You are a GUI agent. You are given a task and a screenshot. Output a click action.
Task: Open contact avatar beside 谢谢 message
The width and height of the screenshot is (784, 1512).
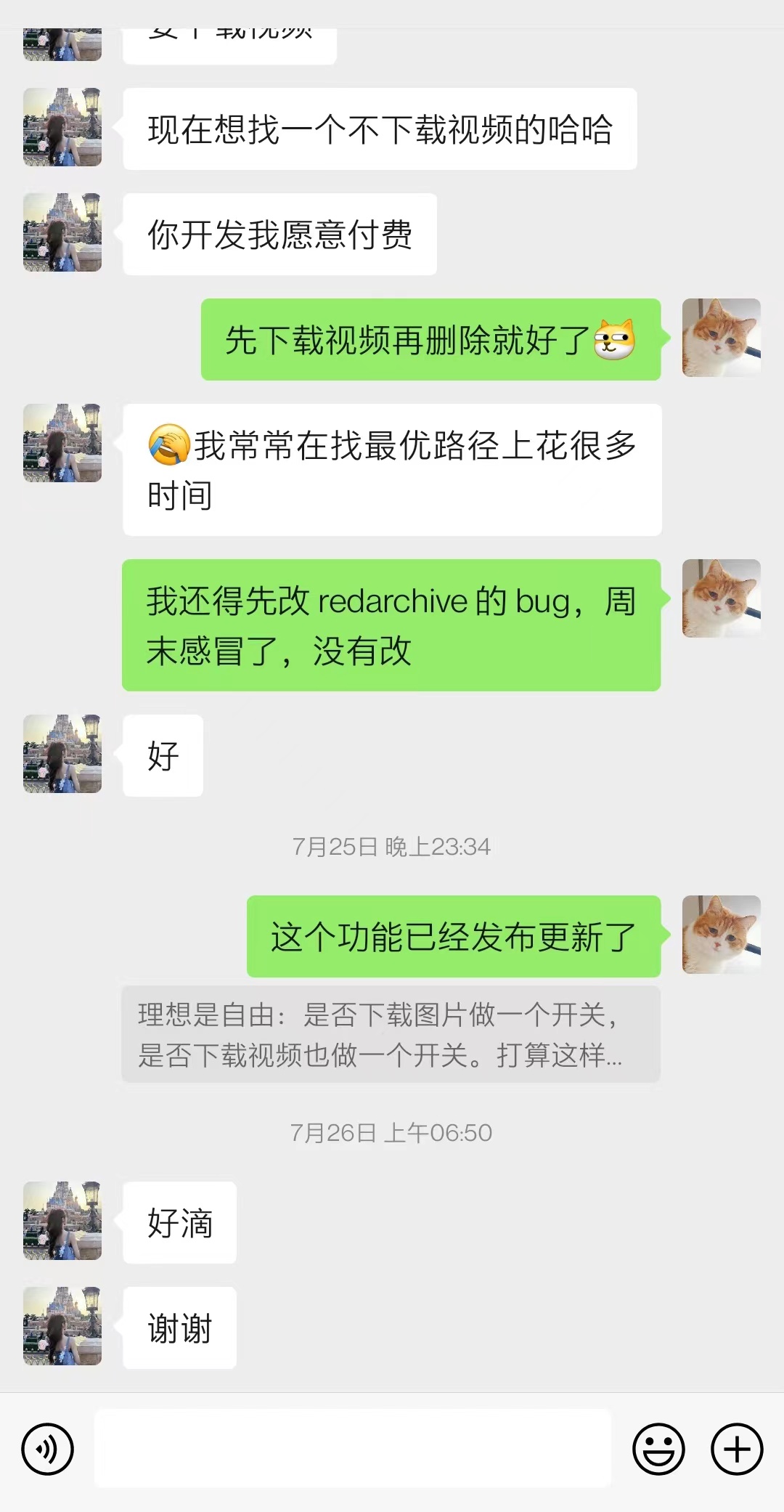pos(62,1326)
